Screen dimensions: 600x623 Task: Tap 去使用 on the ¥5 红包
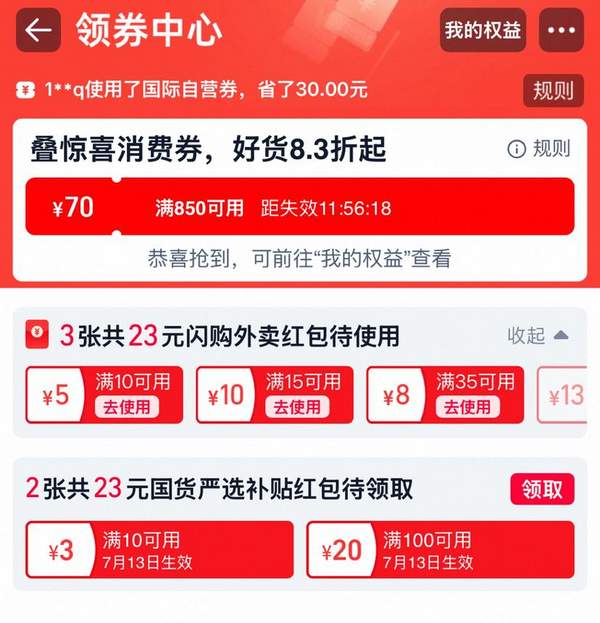point(127,407)
